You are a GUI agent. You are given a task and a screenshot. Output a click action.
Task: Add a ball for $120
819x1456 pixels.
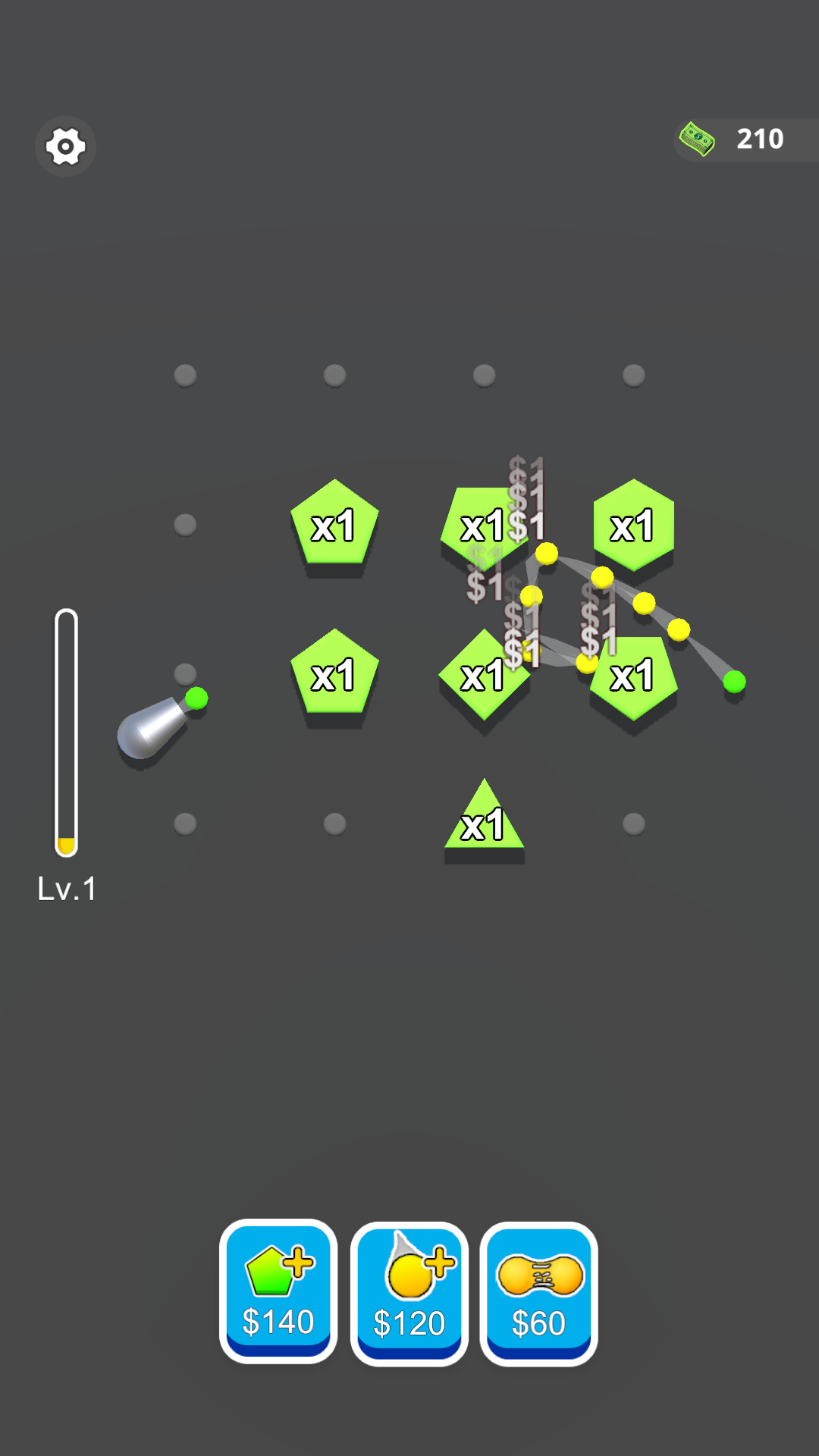(409, 1293)
